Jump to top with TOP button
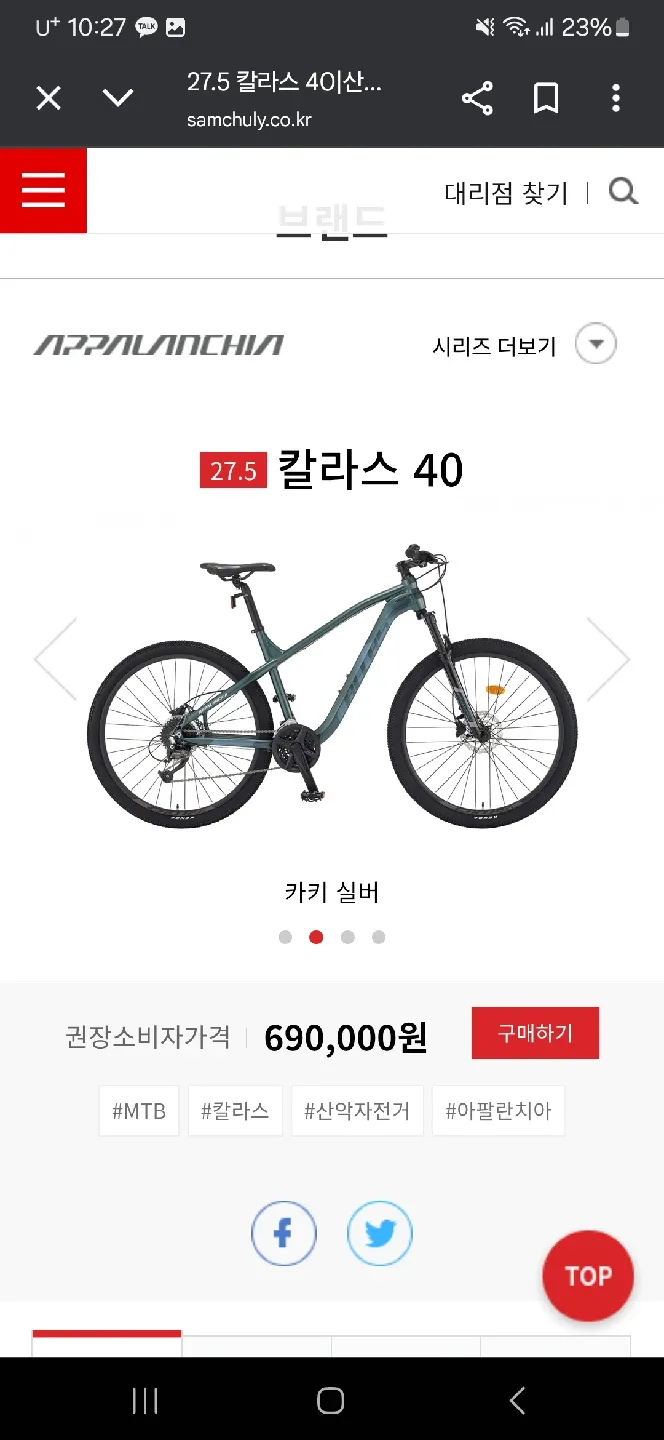664x1440 pixels. [588, 1276]
